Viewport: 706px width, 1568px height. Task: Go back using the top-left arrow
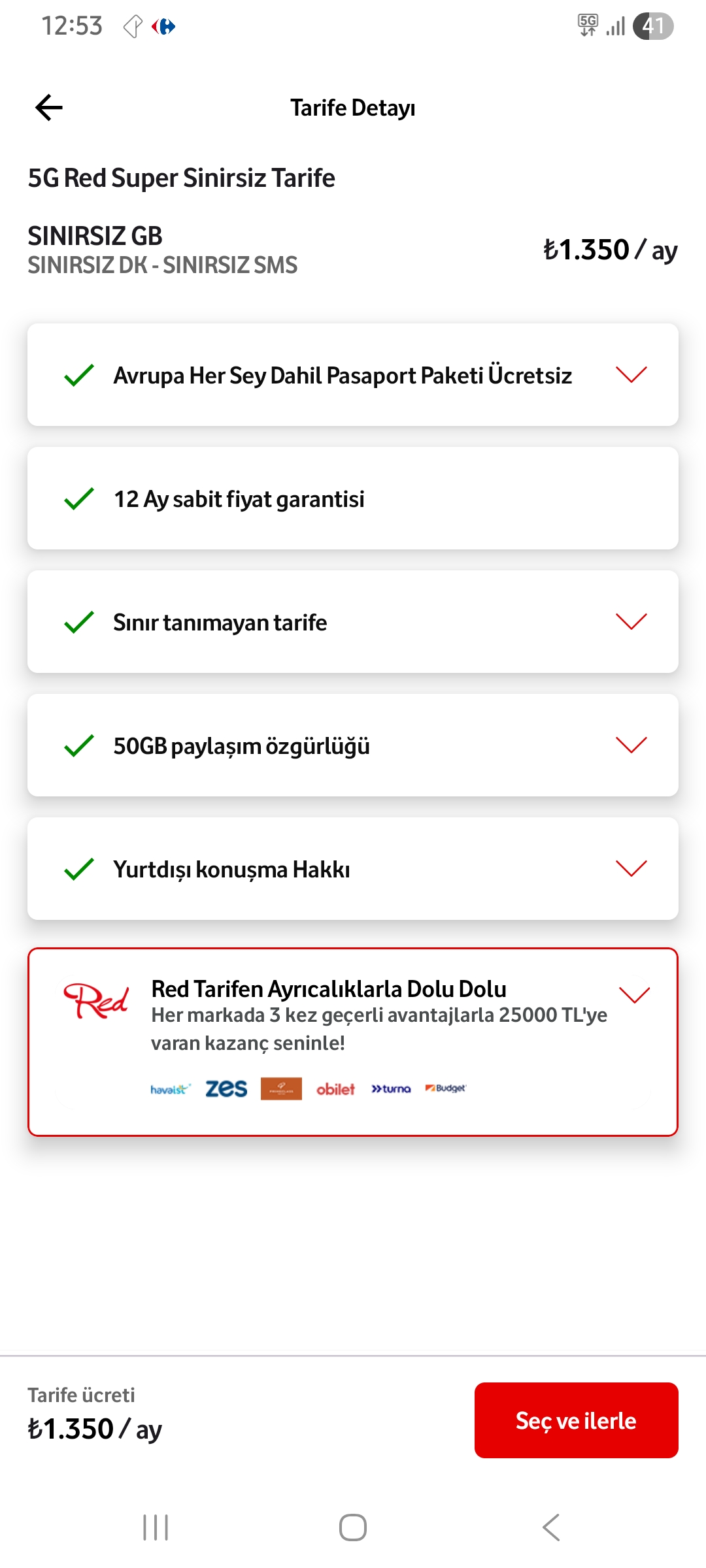pyautogui.click(x=49, y=108)
